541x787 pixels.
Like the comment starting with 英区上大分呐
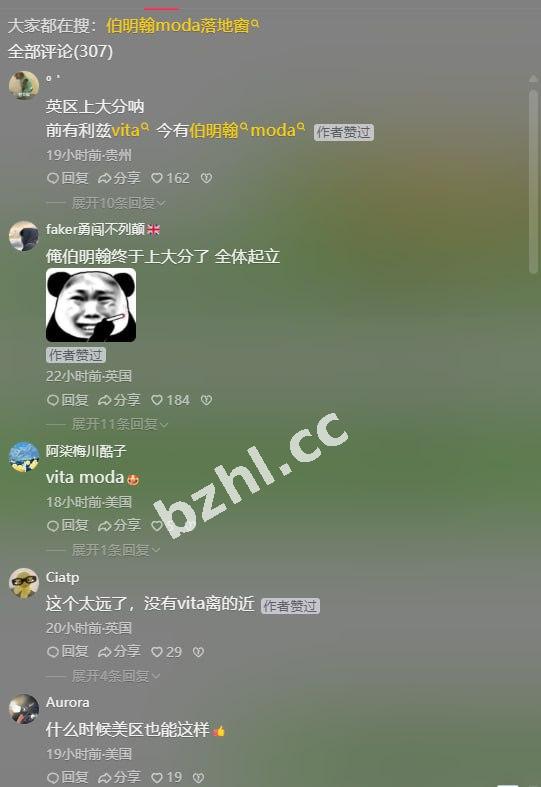171,178
